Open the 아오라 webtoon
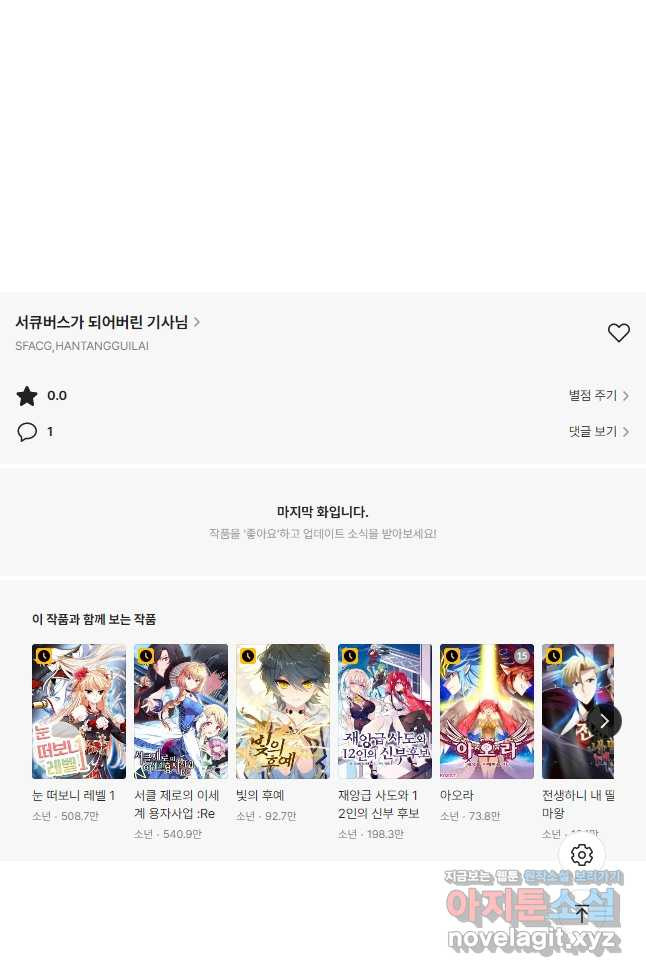The height and width of the screenshot is (977, 646). pyautogui.click(x=487, y=712)
